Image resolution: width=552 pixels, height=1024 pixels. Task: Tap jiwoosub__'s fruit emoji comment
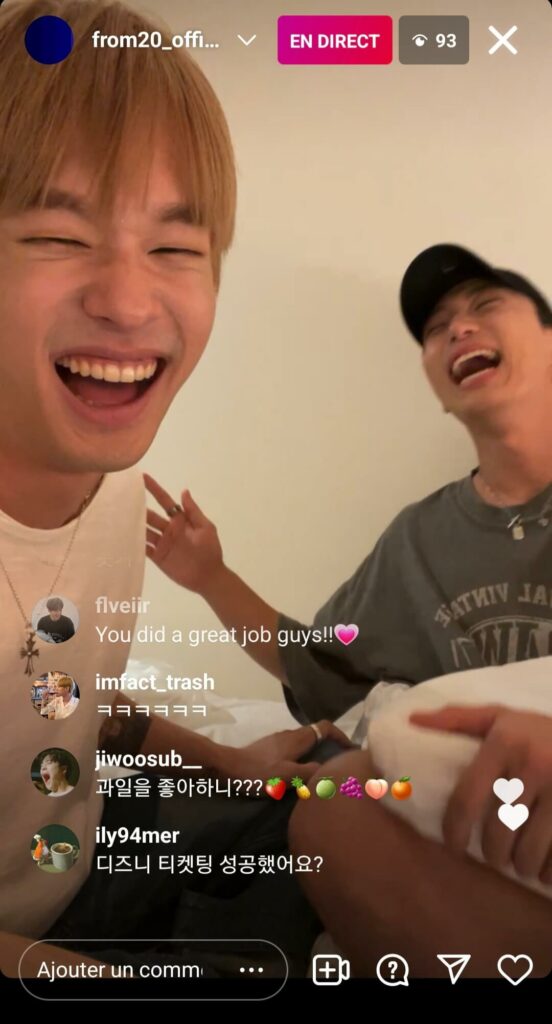pos(253,789)
